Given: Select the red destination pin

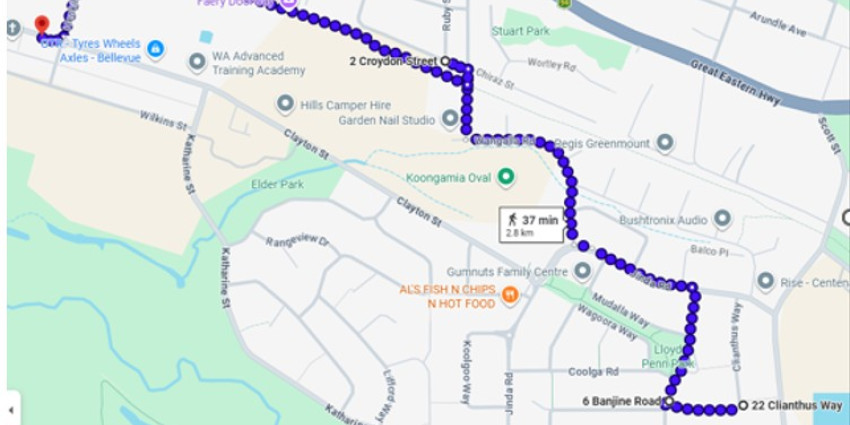Looking at the screenshot, I should pos(41,24).
